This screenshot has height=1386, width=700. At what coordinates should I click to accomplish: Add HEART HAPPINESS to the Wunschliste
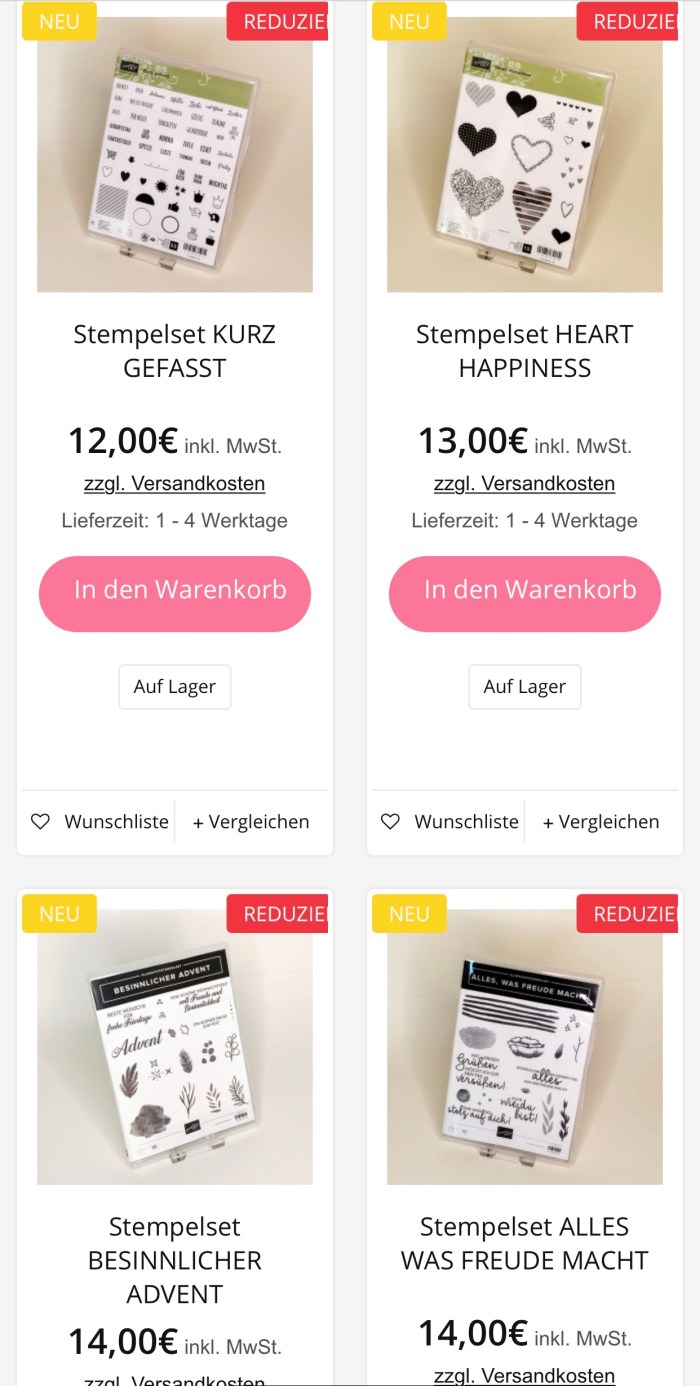450,822
